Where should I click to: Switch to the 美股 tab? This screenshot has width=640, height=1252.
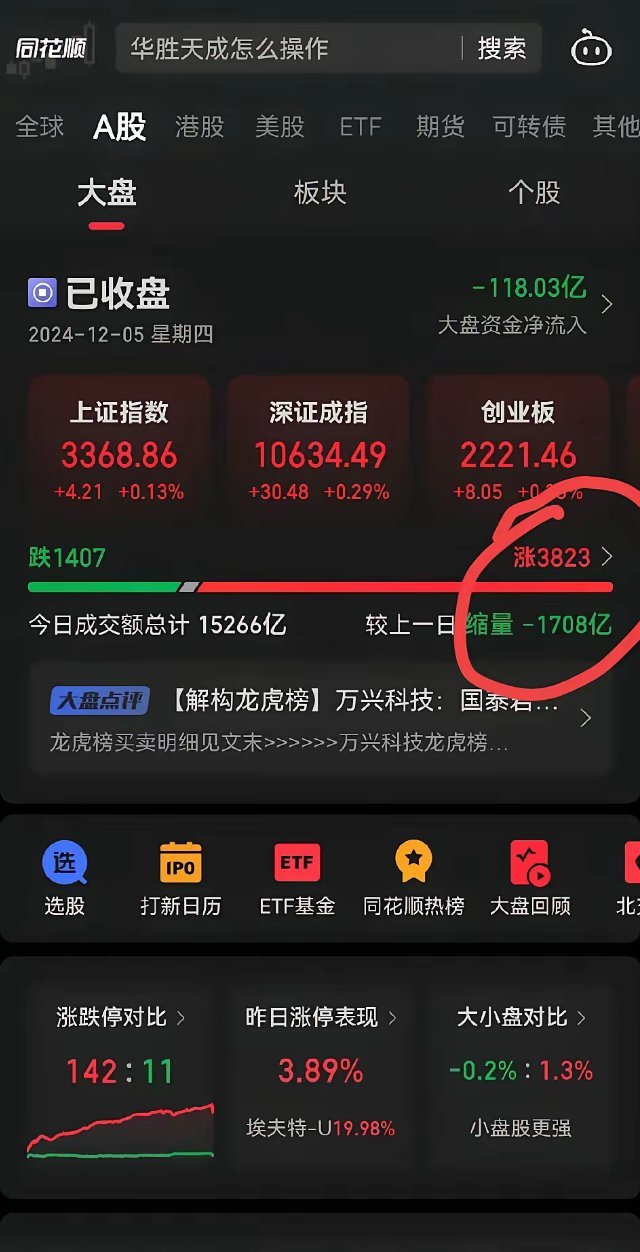[279, 127]
